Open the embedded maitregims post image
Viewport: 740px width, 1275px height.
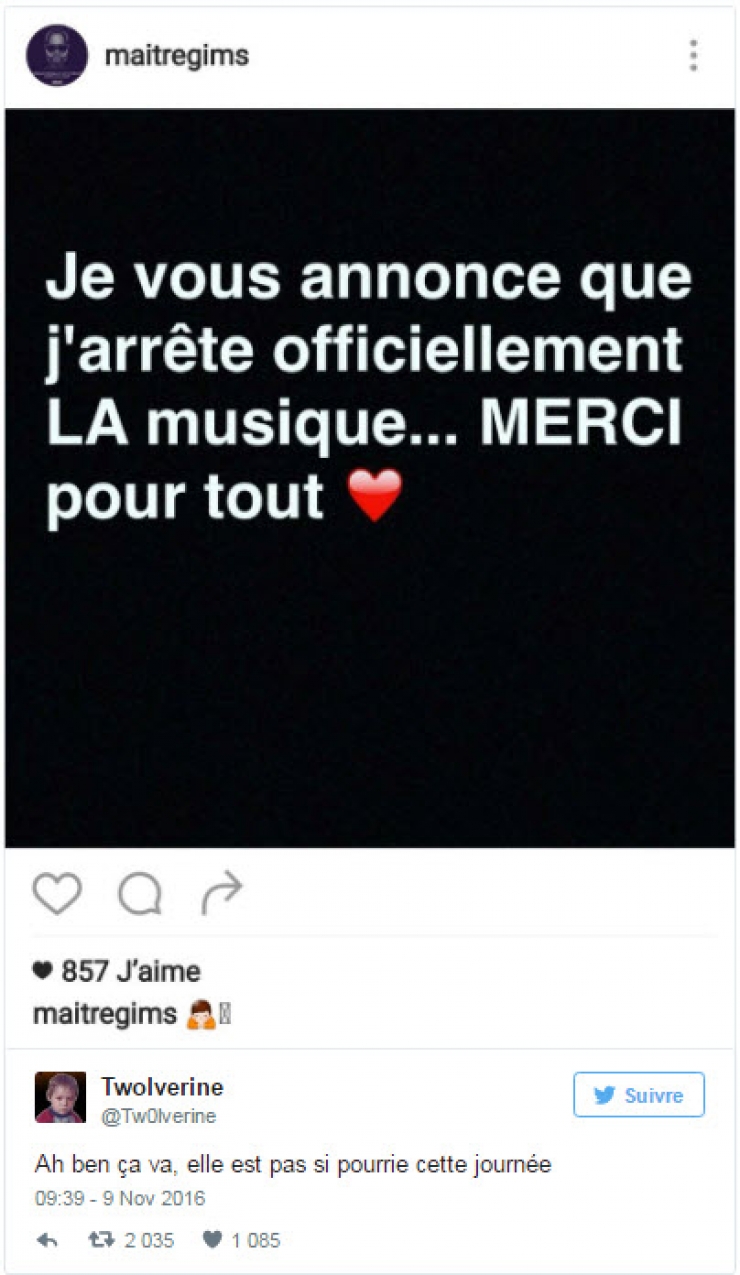[370, 478]
